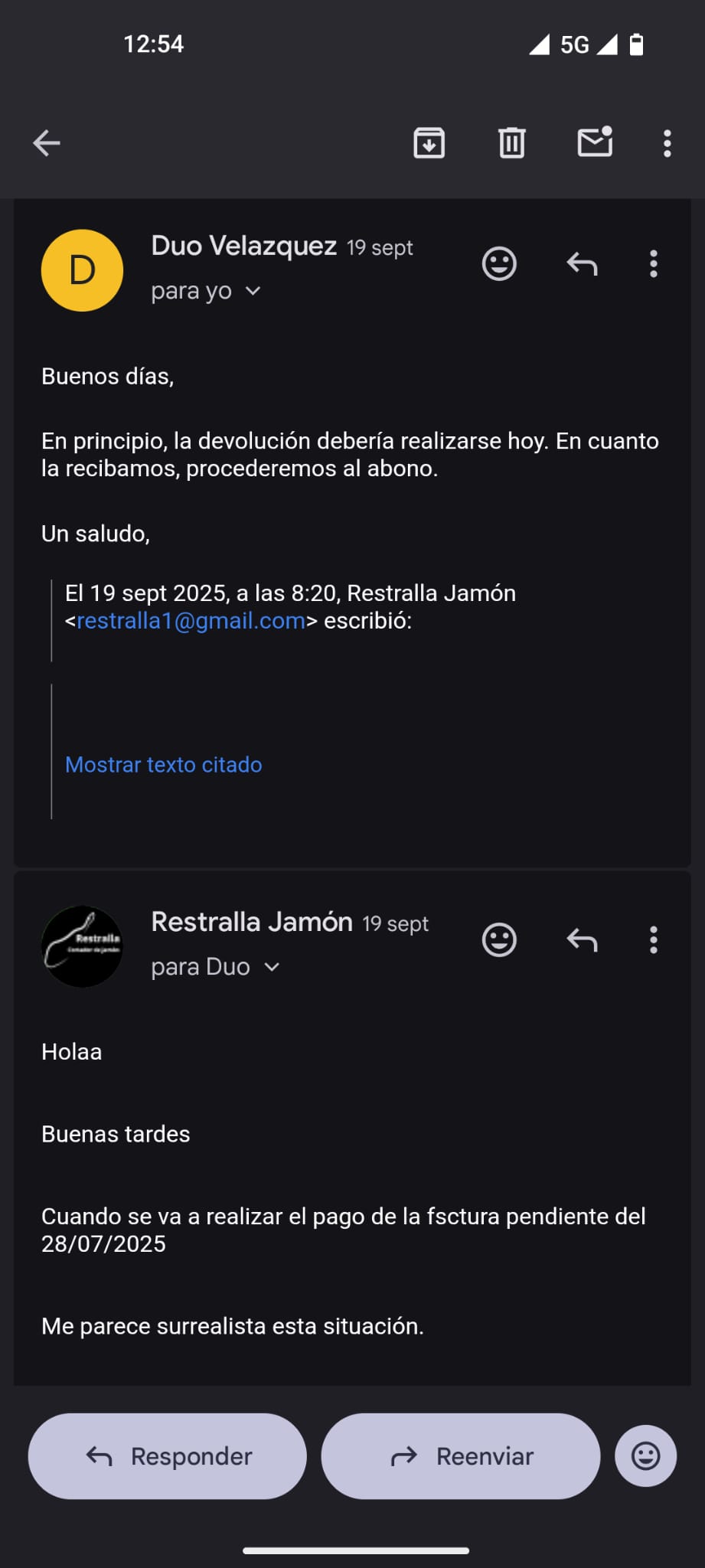React with emoji to Restralla Jamón's message
This screenshot has height=1568, width=705.
click(x=499, y=940)
